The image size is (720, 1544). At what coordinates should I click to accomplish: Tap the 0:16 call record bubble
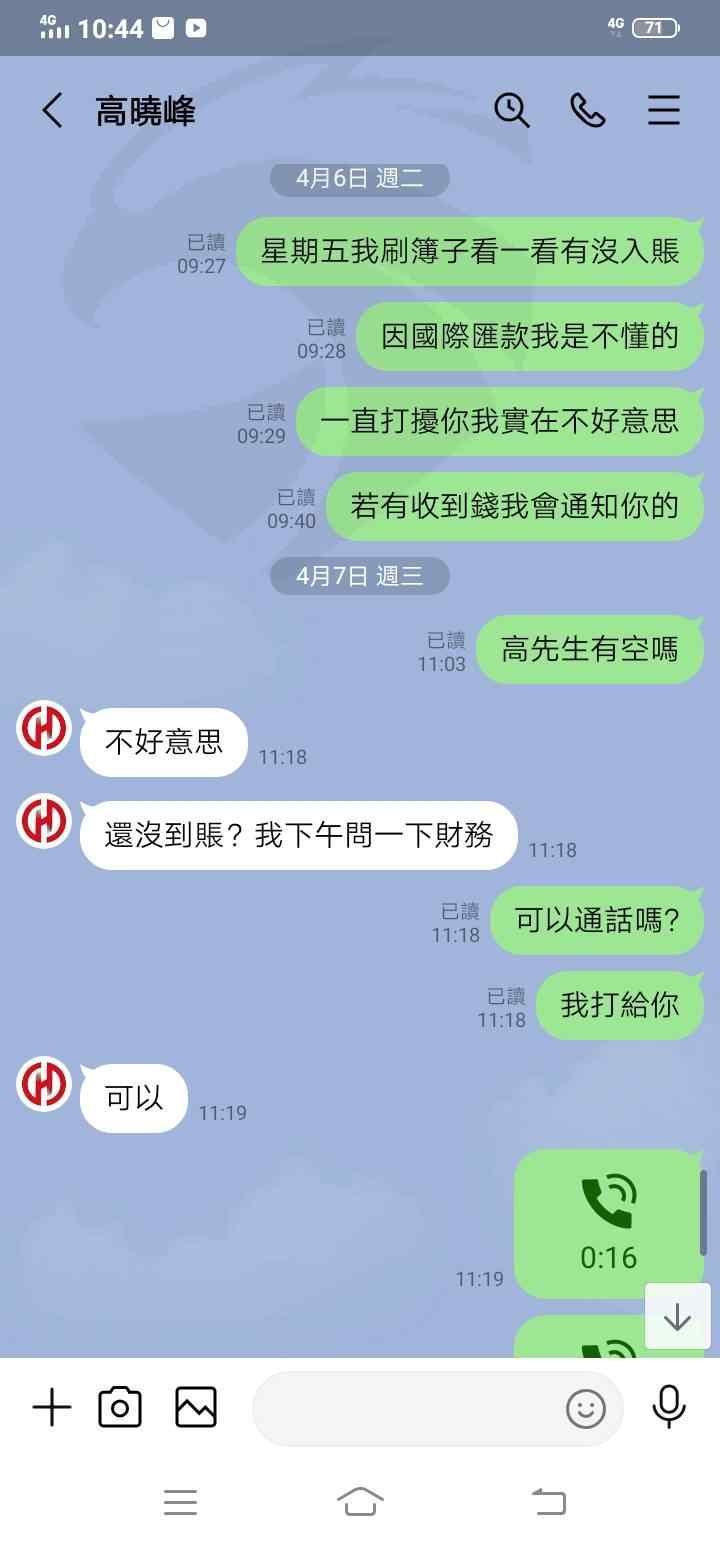tap(609, 1224)
